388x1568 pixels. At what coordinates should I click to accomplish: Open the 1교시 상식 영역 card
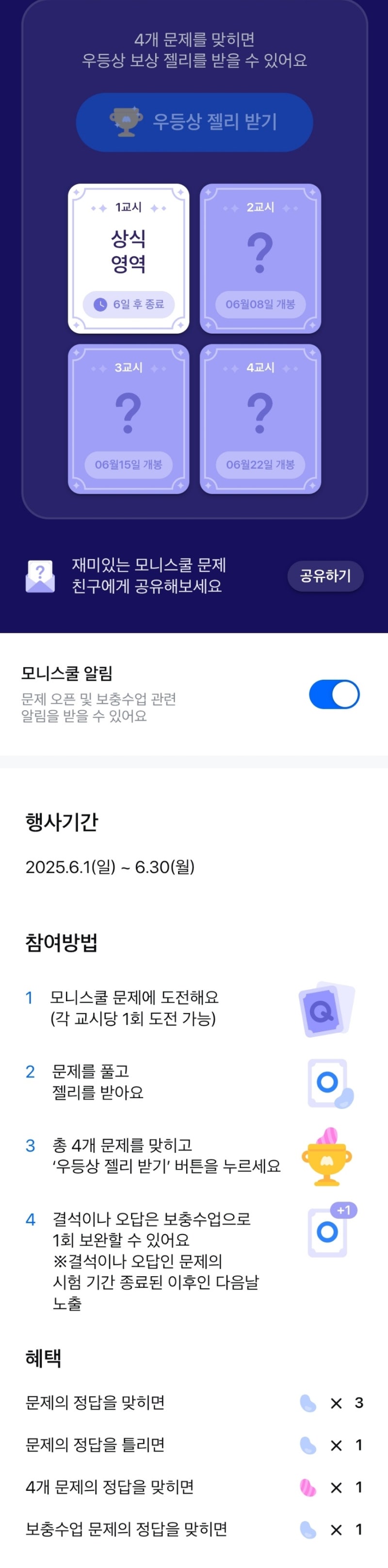[x=129, y=258]
